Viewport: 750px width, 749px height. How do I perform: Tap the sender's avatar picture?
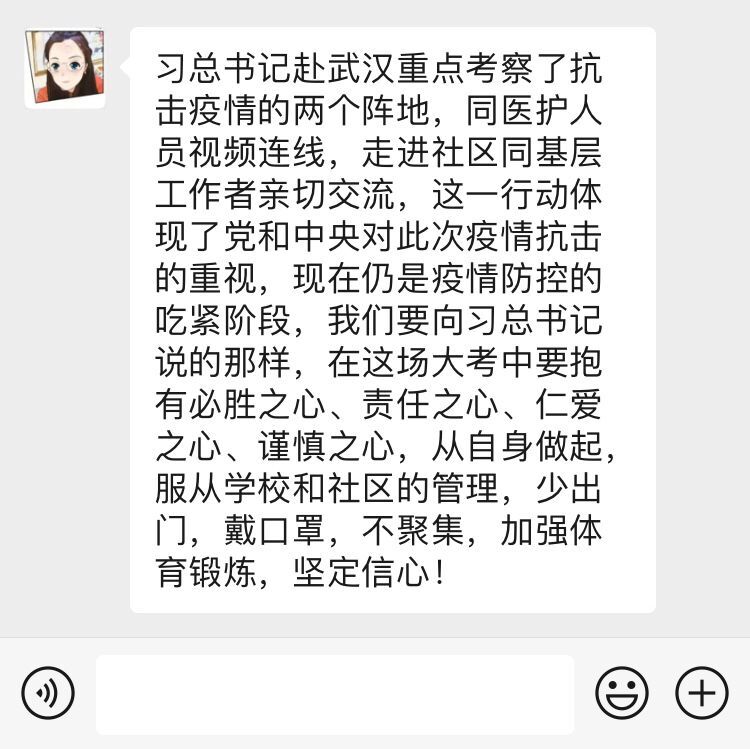coord(65,66)
